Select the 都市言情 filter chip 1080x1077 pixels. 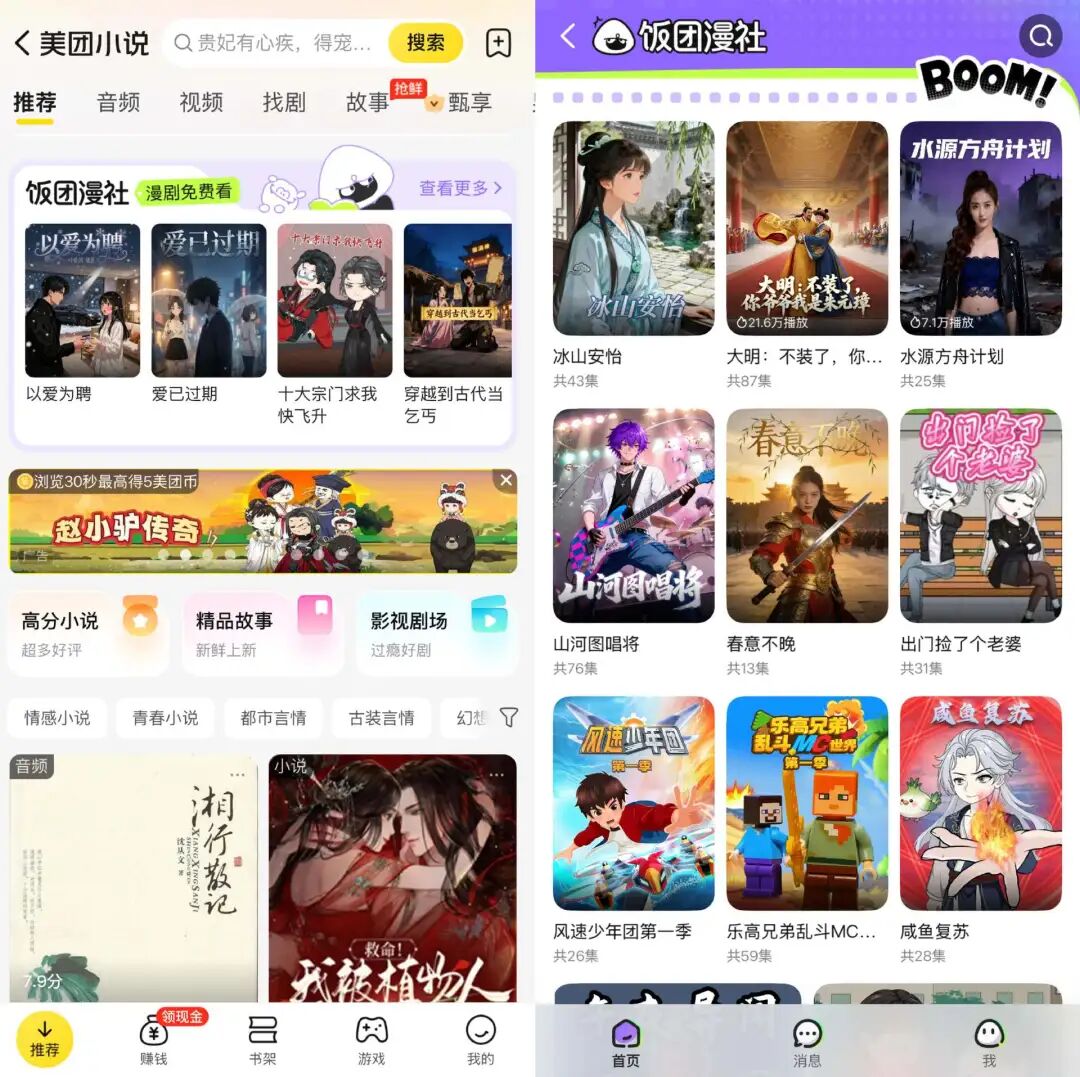pos(273,717)
